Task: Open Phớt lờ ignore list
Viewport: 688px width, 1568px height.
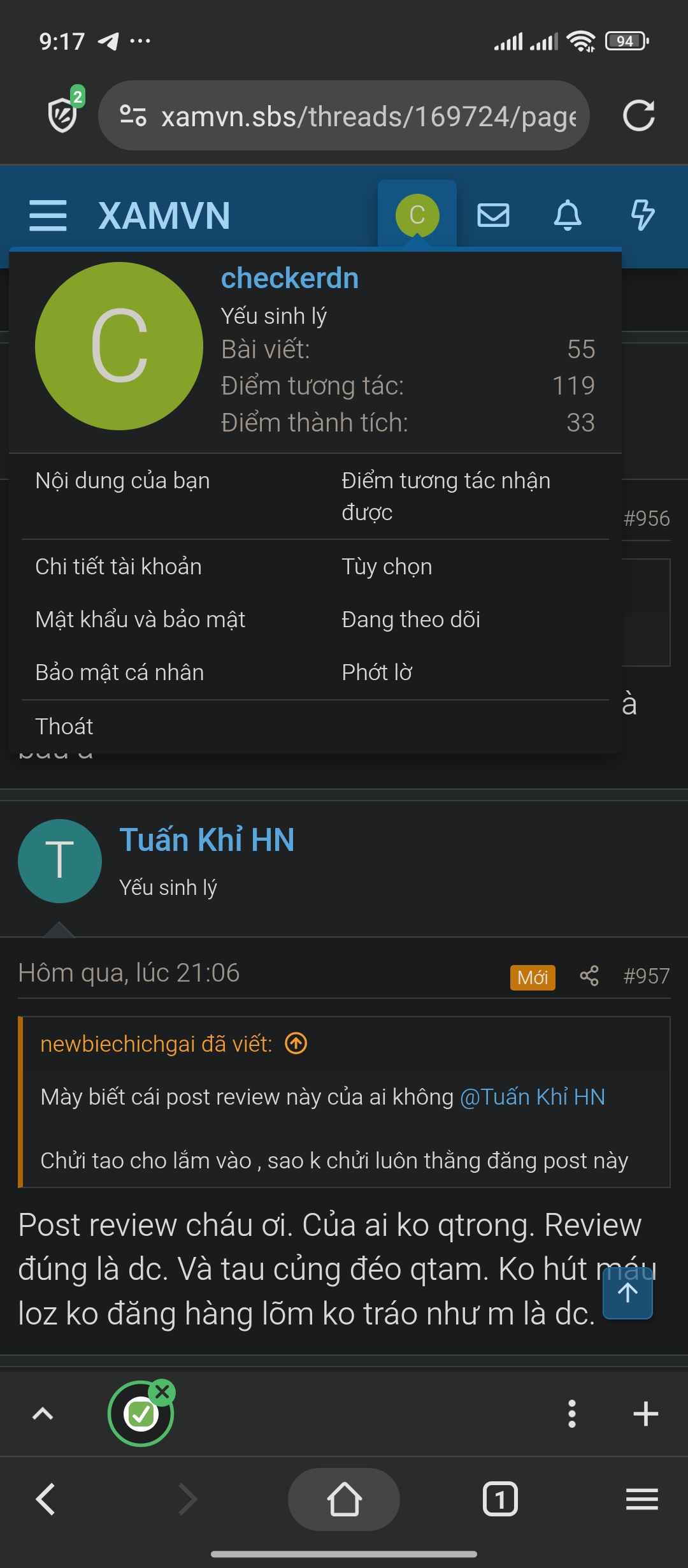Action: coord(377,672)
